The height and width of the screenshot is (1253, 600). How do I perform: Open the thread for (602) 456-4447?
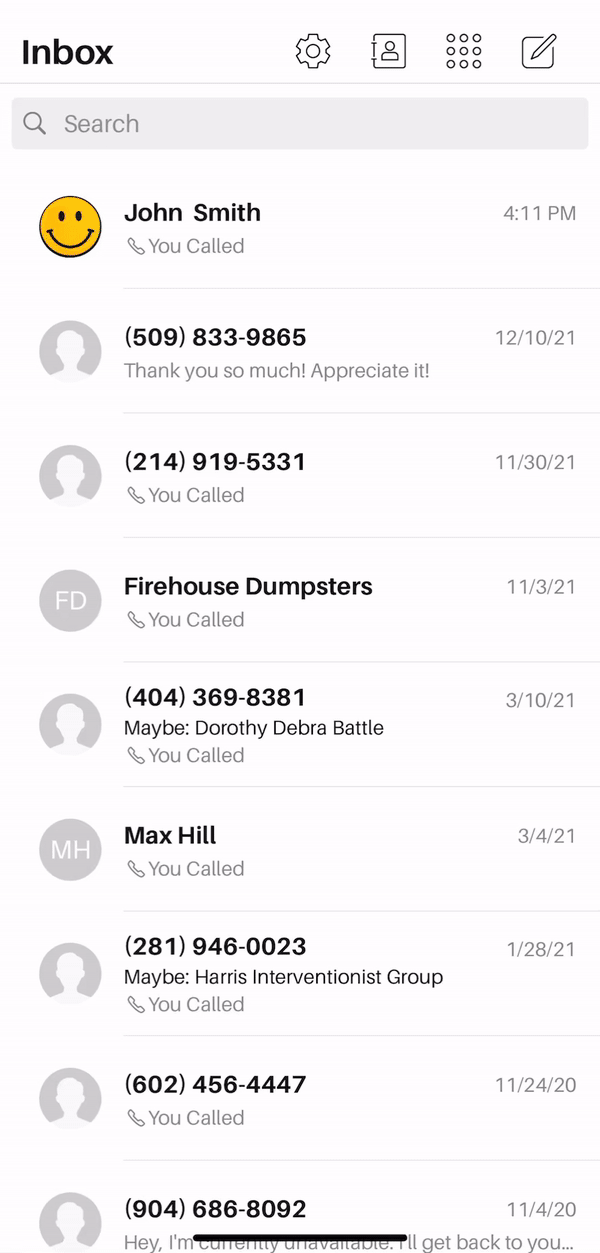tap(300, 1098)
